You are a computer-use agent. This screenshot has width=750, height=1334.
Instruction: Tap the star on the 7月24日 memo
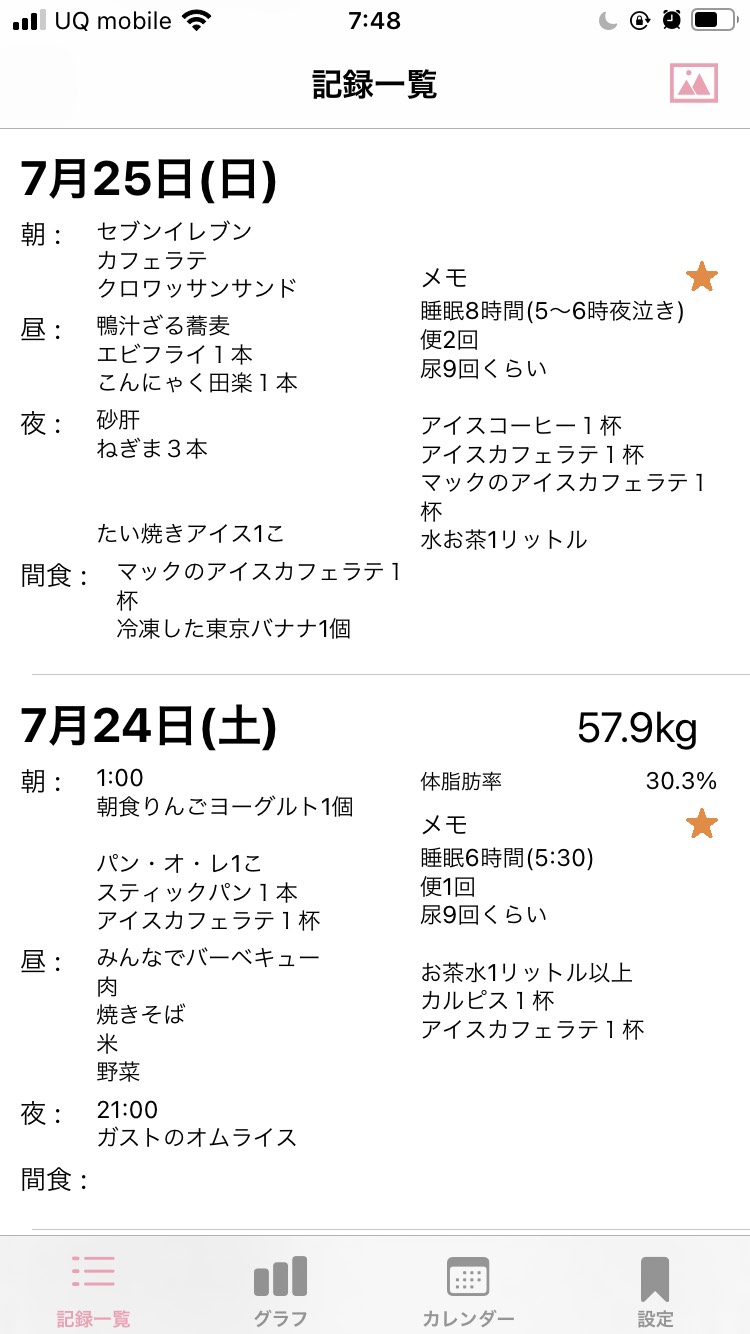pos(702,824)
